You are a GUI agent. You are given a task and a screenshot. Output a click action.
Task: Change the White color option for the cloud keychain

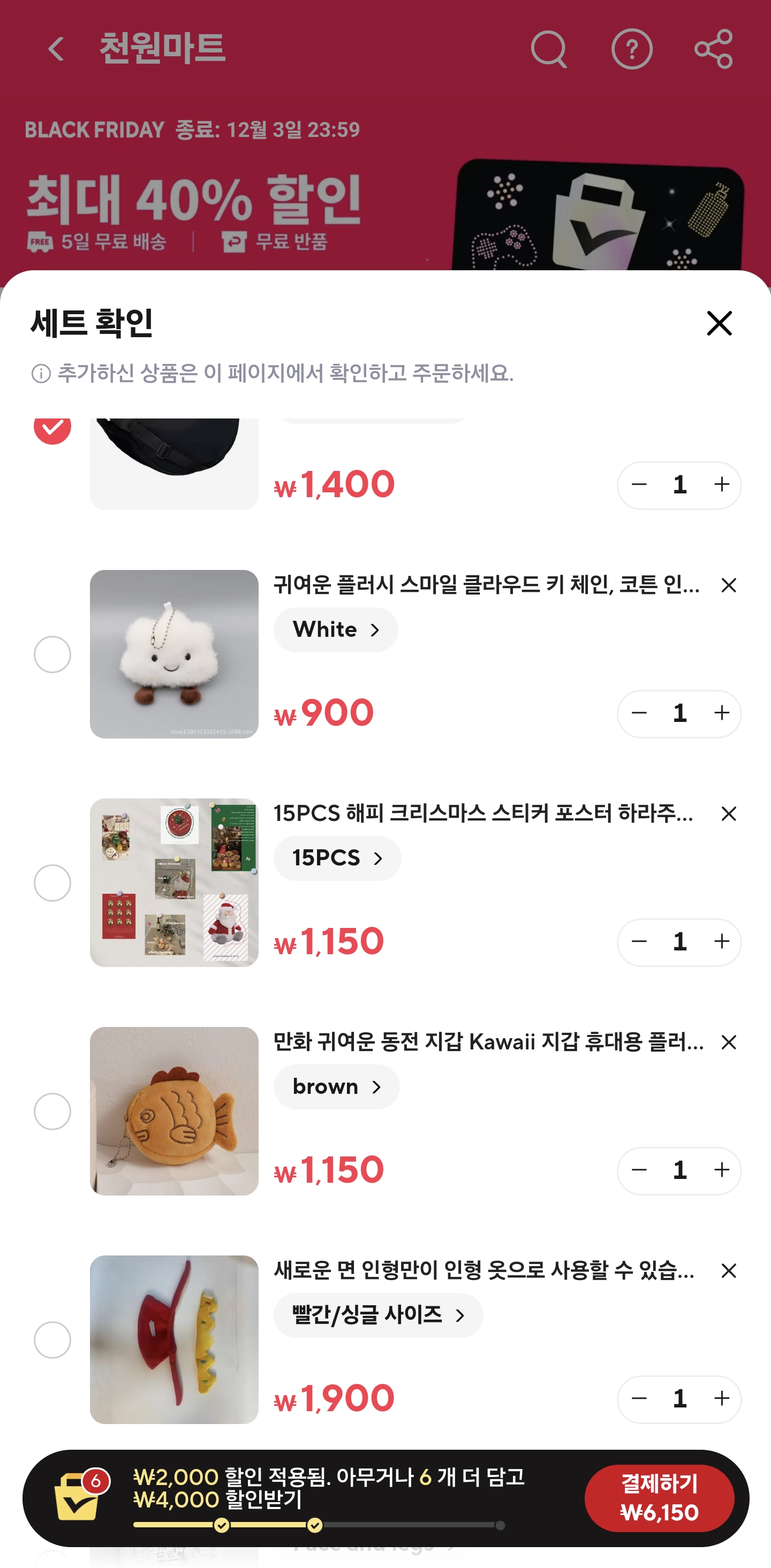coord(336,629)
